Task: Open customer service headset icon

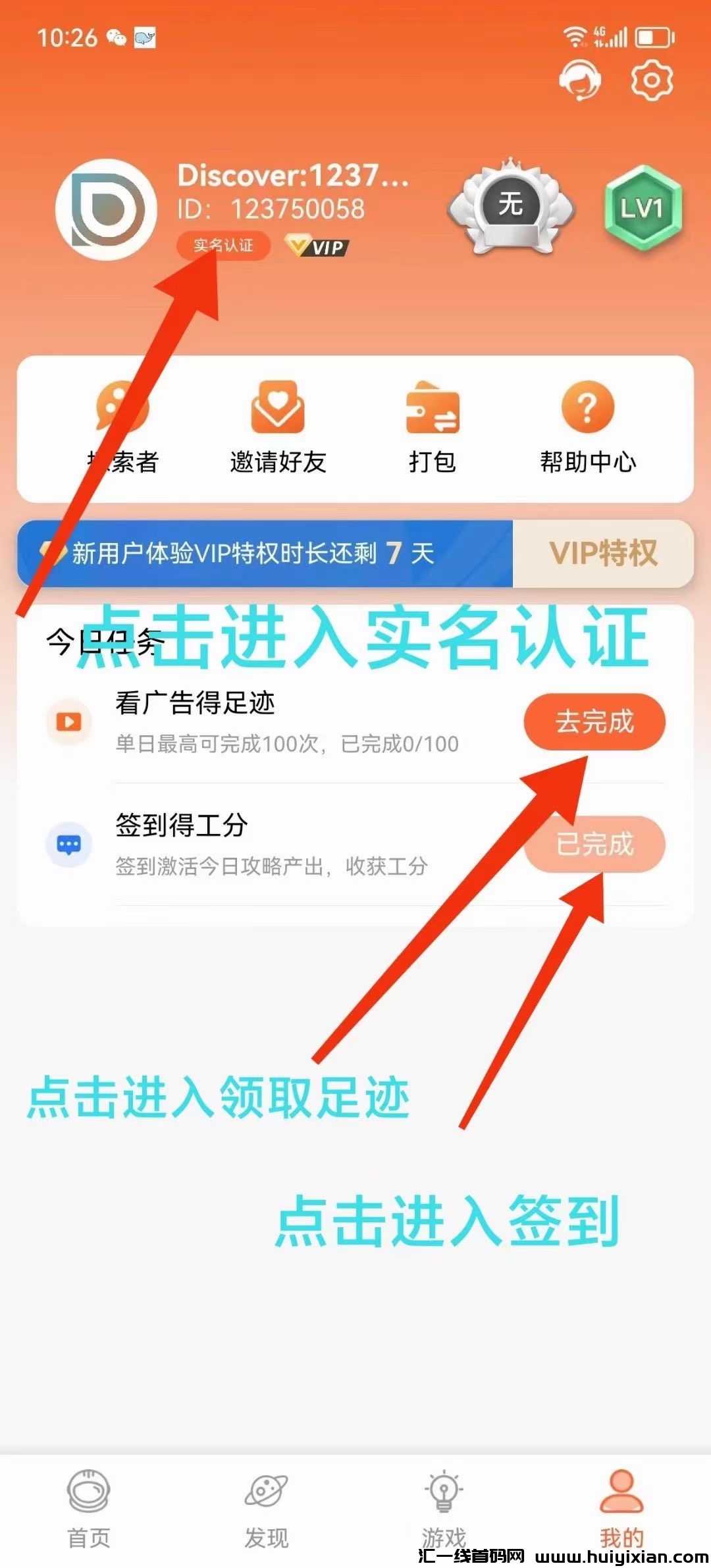Action: point(580,80)
